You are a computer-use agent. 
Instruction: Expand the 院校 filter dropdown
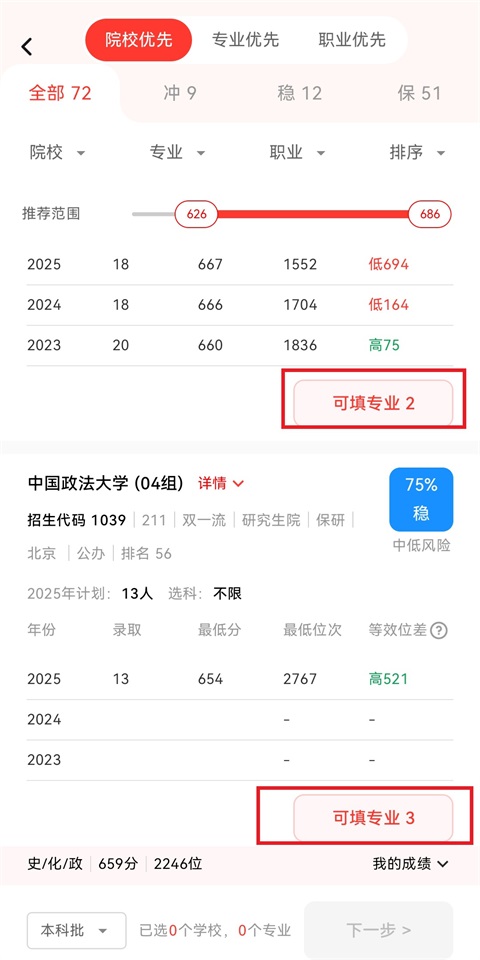pos(58,152)
